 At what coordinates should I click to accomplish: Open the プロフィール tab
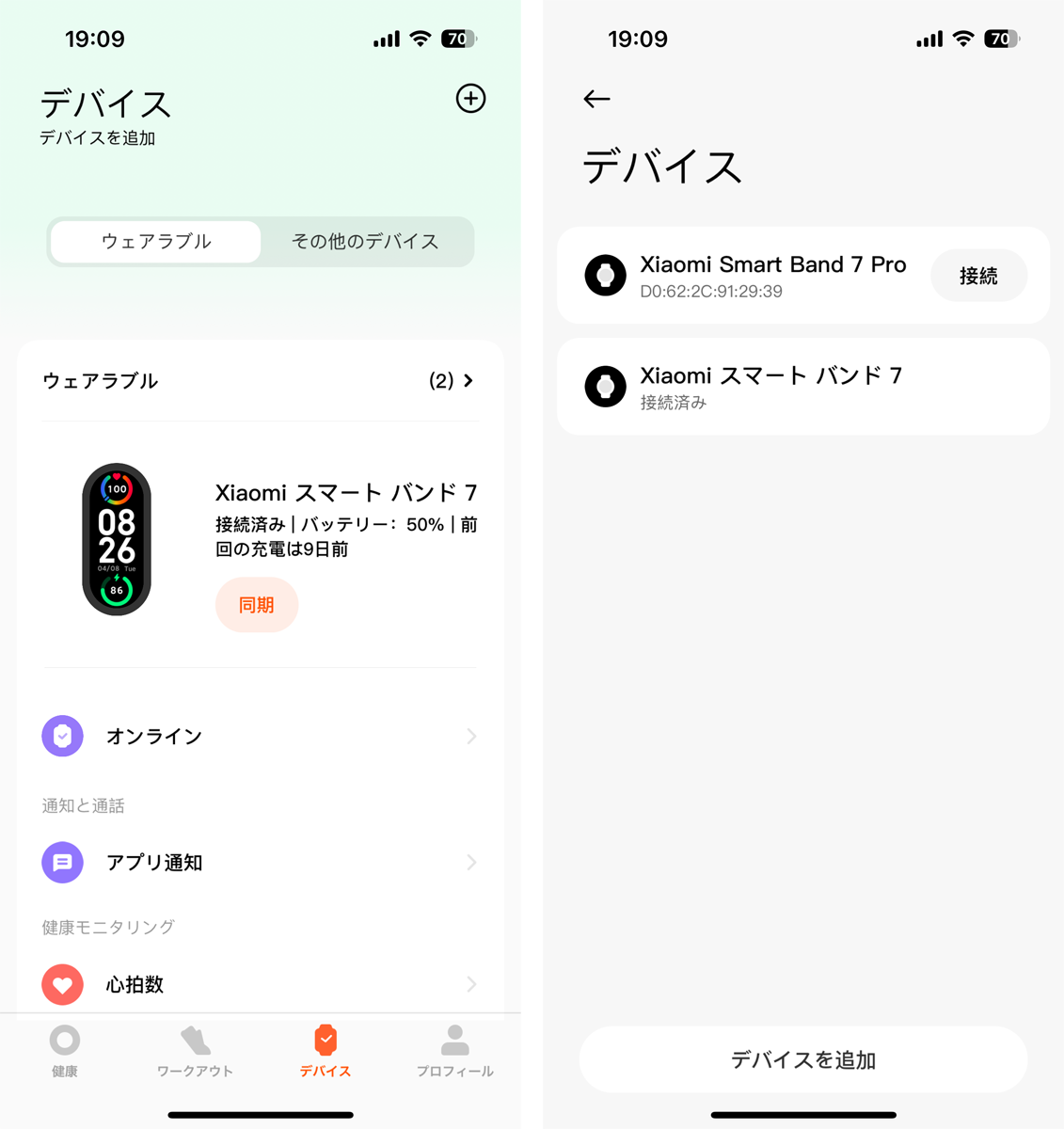click(455, 1051)
